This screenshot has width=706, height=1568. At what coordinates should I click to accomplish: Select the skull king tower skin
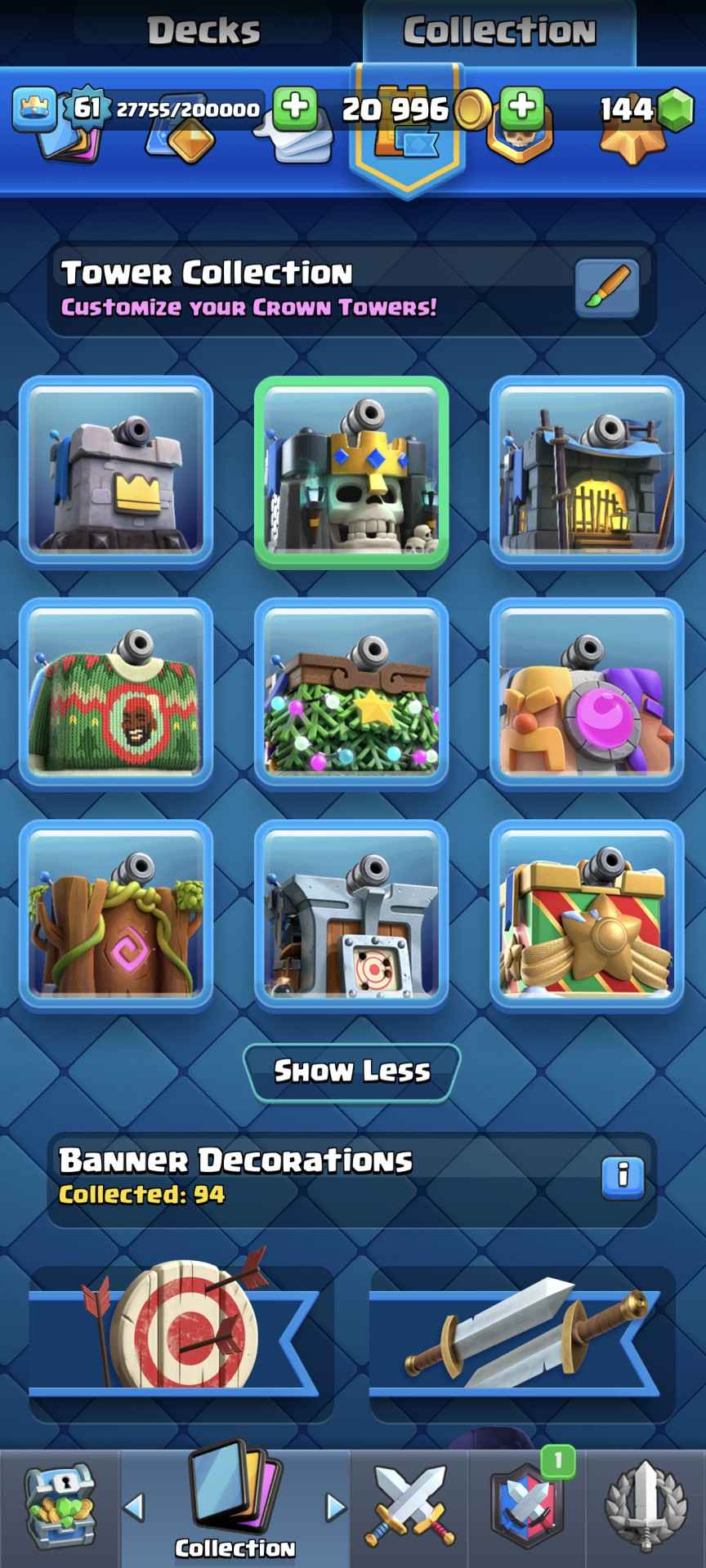351,471
